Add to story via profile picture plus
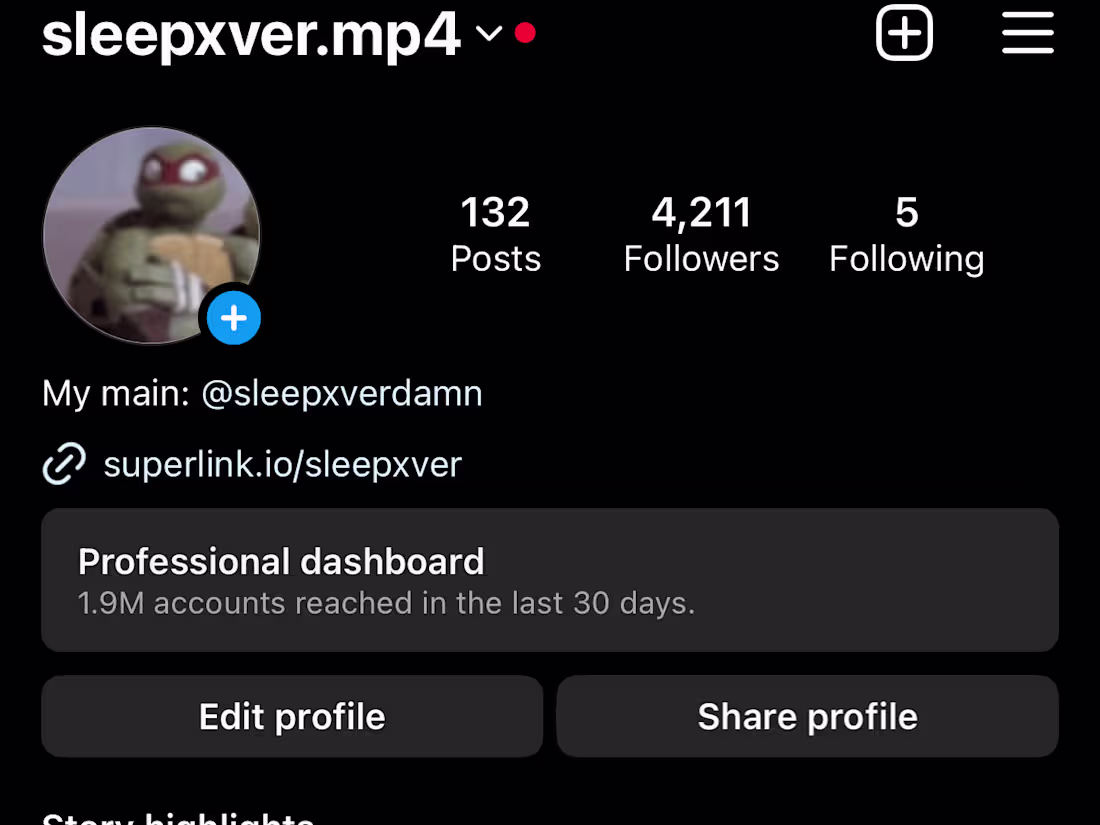1100x825 pixels. tap(234, 319)
